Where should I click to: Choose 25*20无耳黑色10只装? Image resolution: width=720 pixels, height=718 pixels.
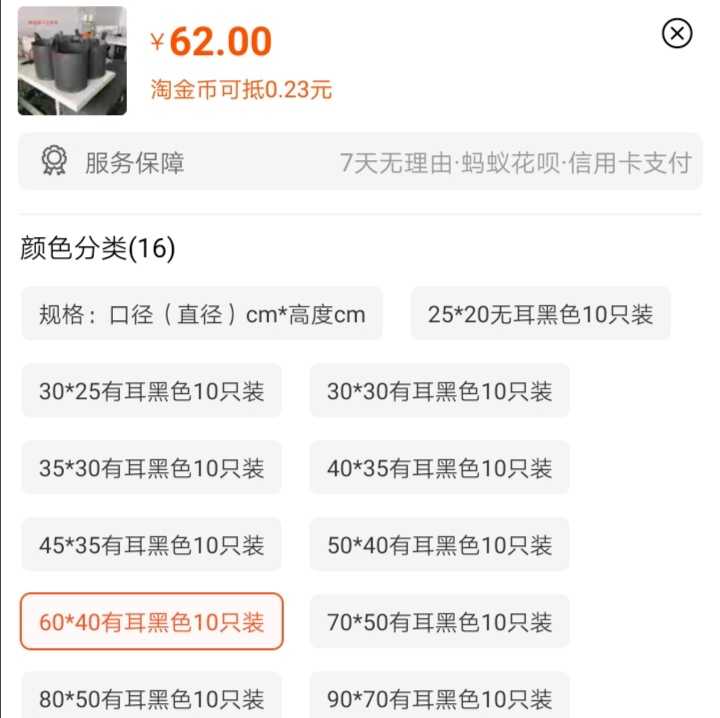[540, 315]
